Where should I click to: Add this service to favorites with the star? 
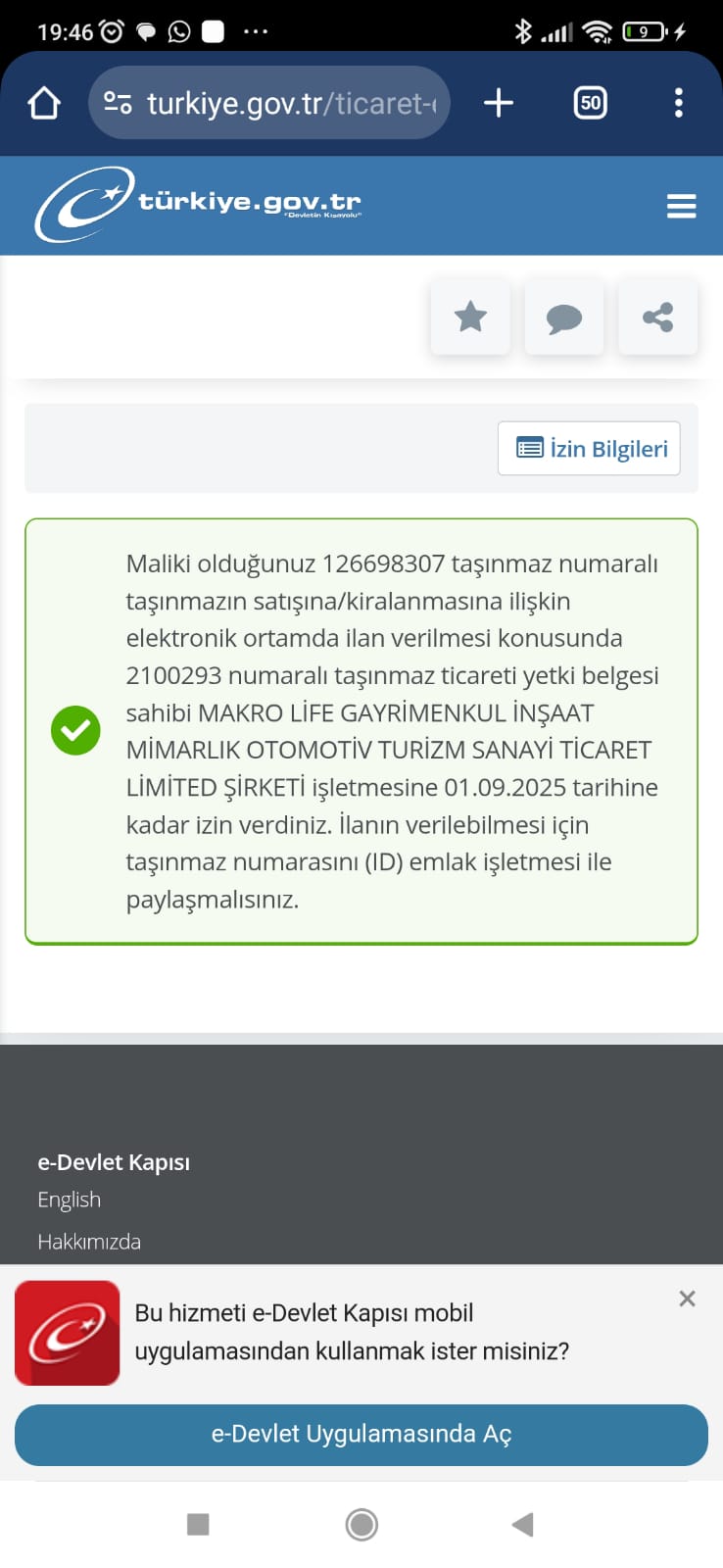tap(470, 317)
